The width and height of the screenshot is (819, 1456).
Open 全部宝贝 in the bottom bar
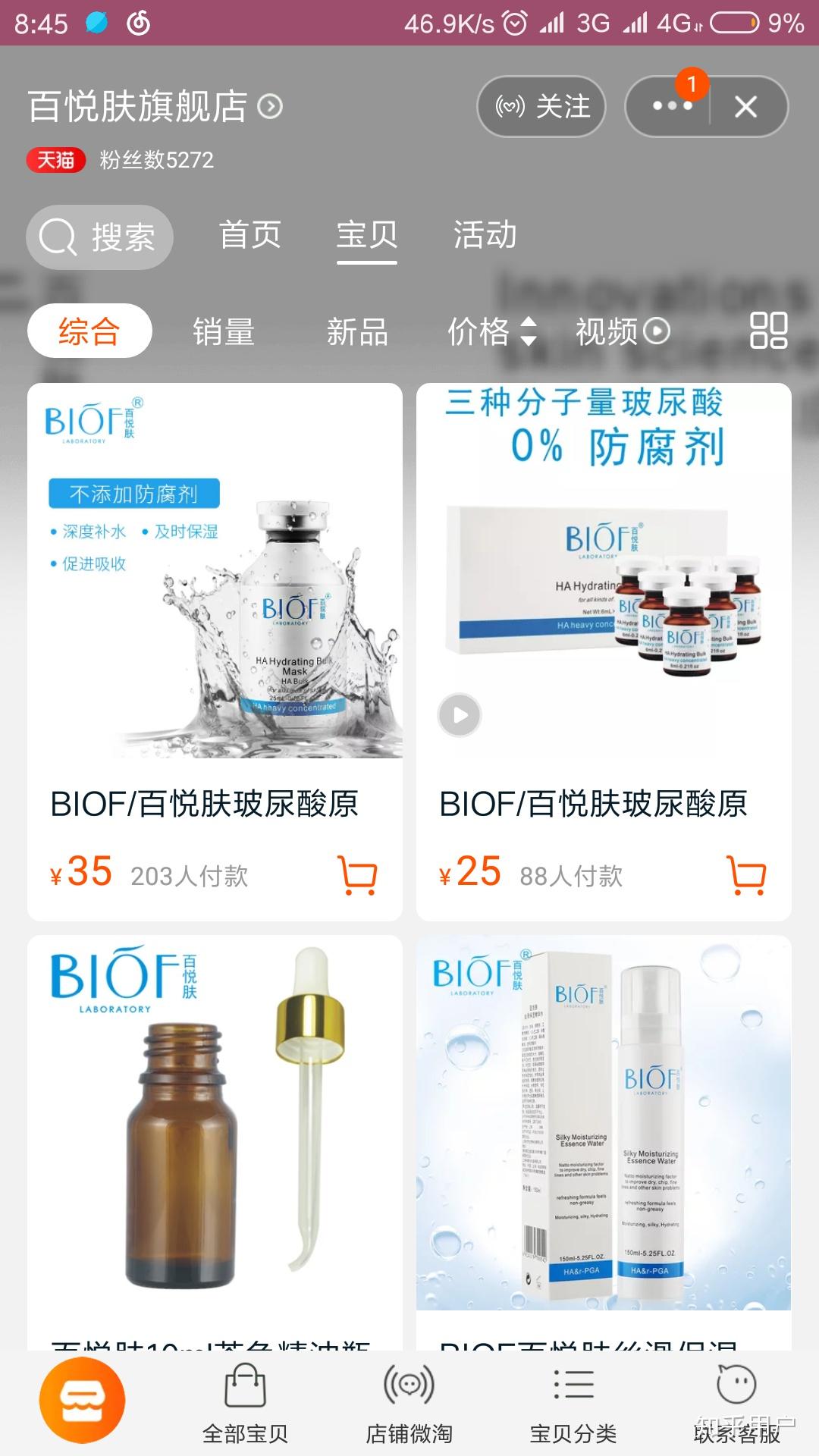coord(245,1404)
